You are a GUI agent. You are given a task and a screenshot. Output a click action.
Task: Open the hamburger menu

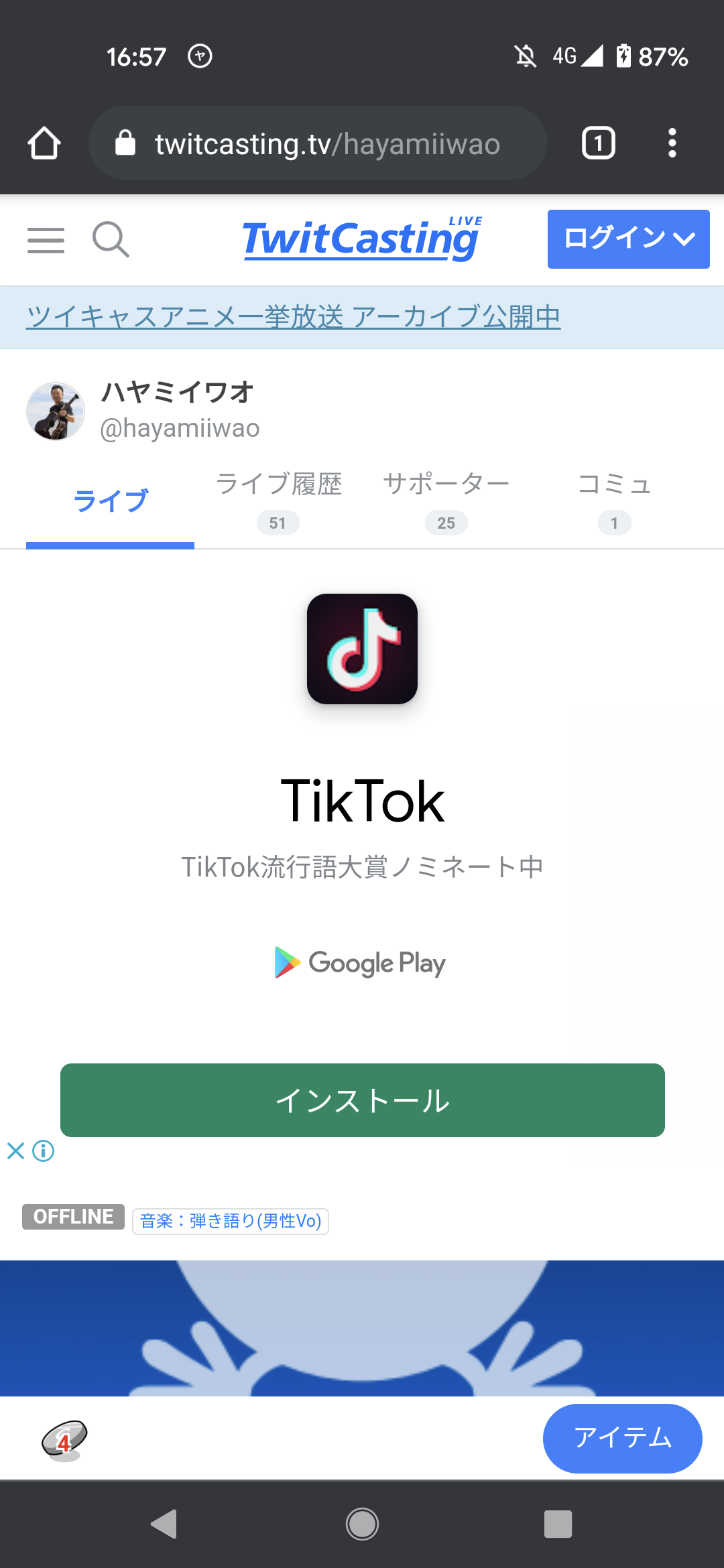click(46, 240)
